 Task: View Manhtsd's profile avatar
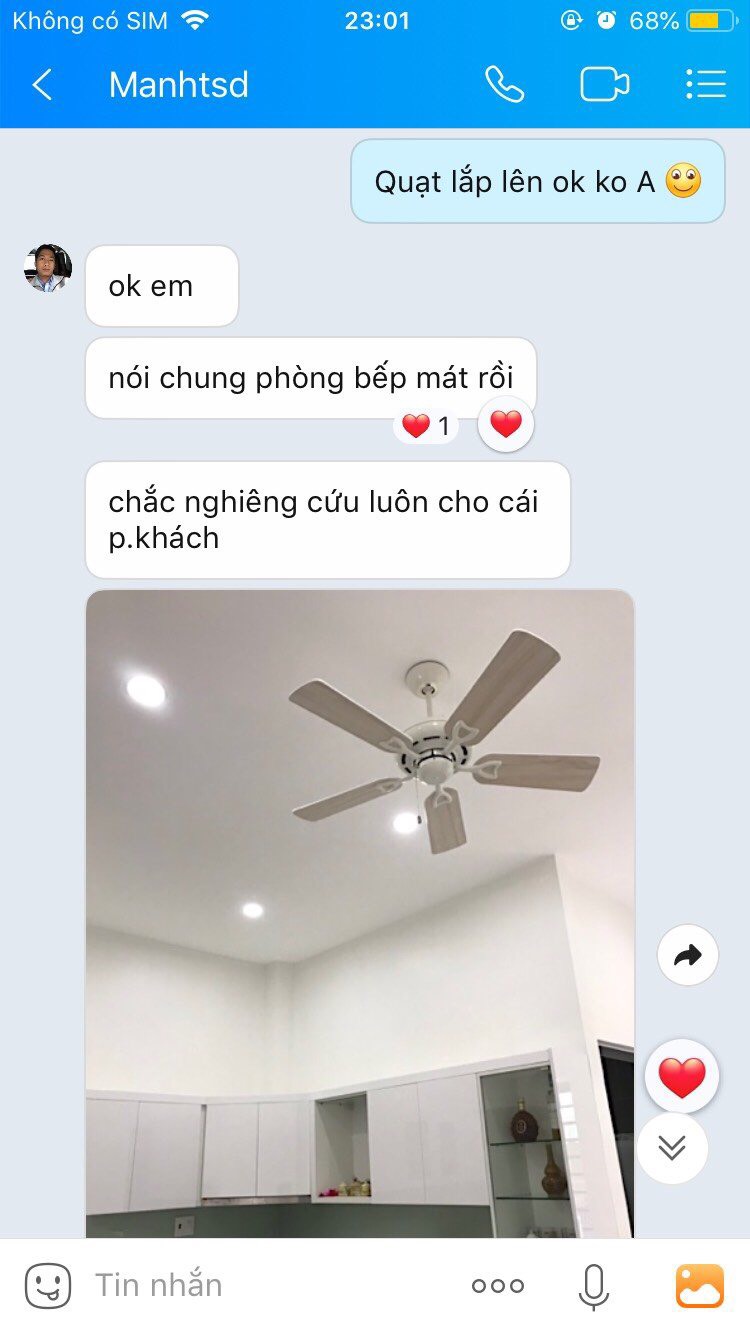pyautogui.click(x=48, y=268)
